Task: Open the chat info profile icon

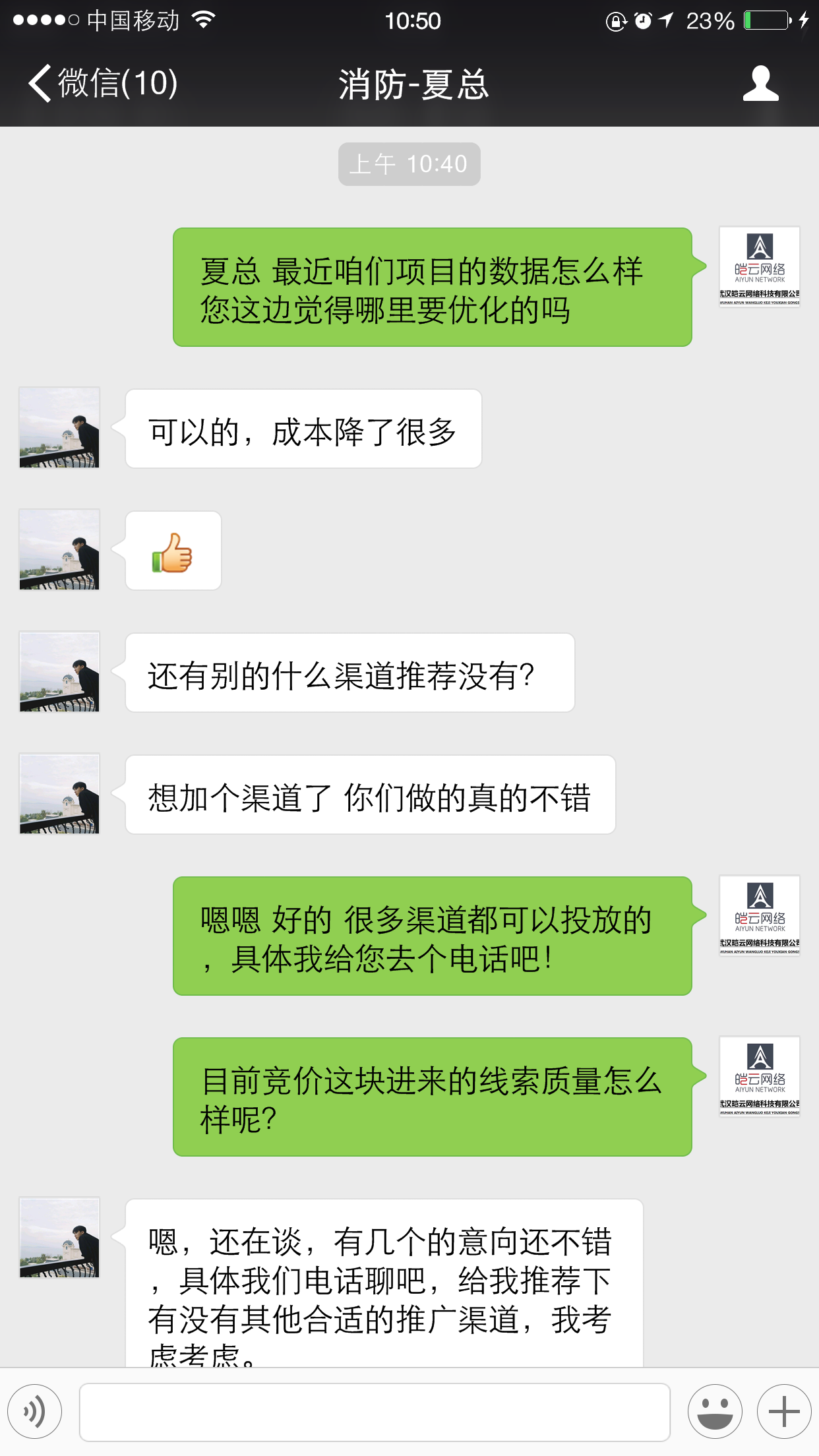Action: [760, 84]
